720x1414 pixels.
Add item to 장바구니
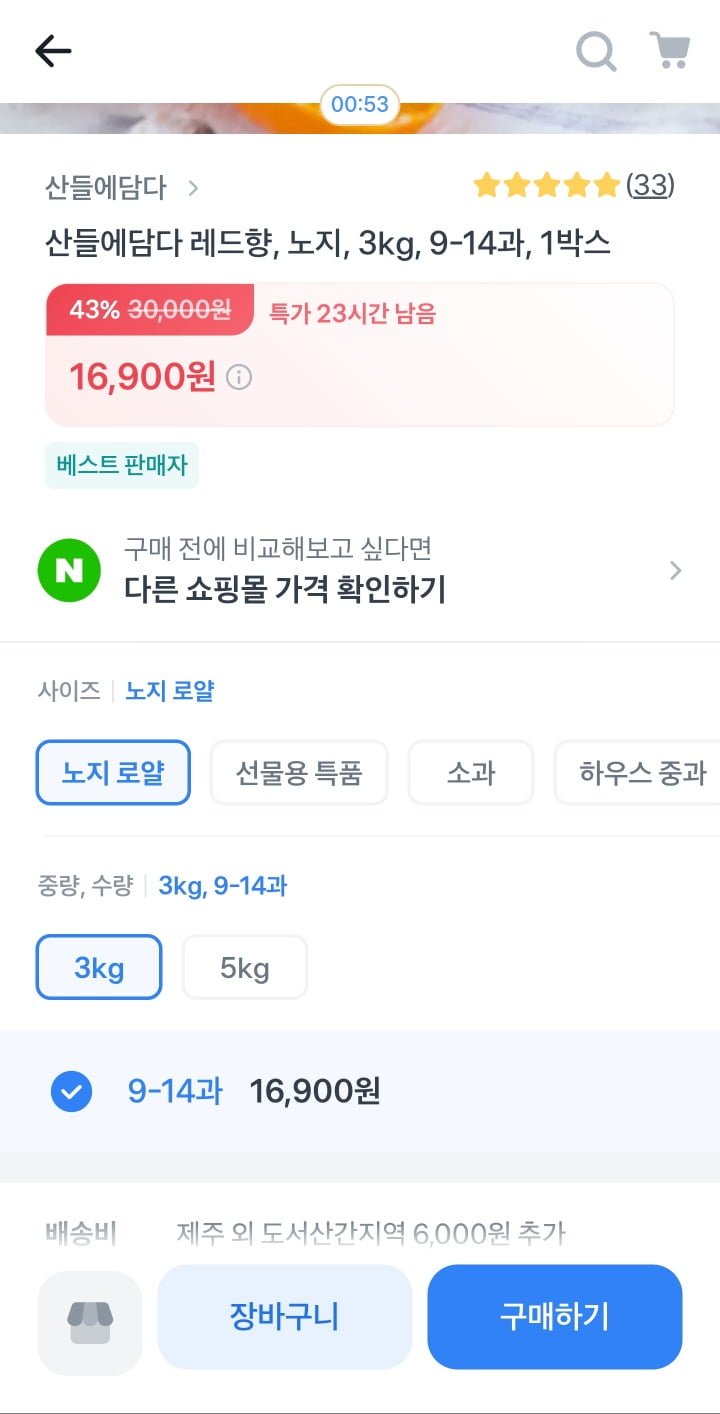click(x=285, y=1317)
